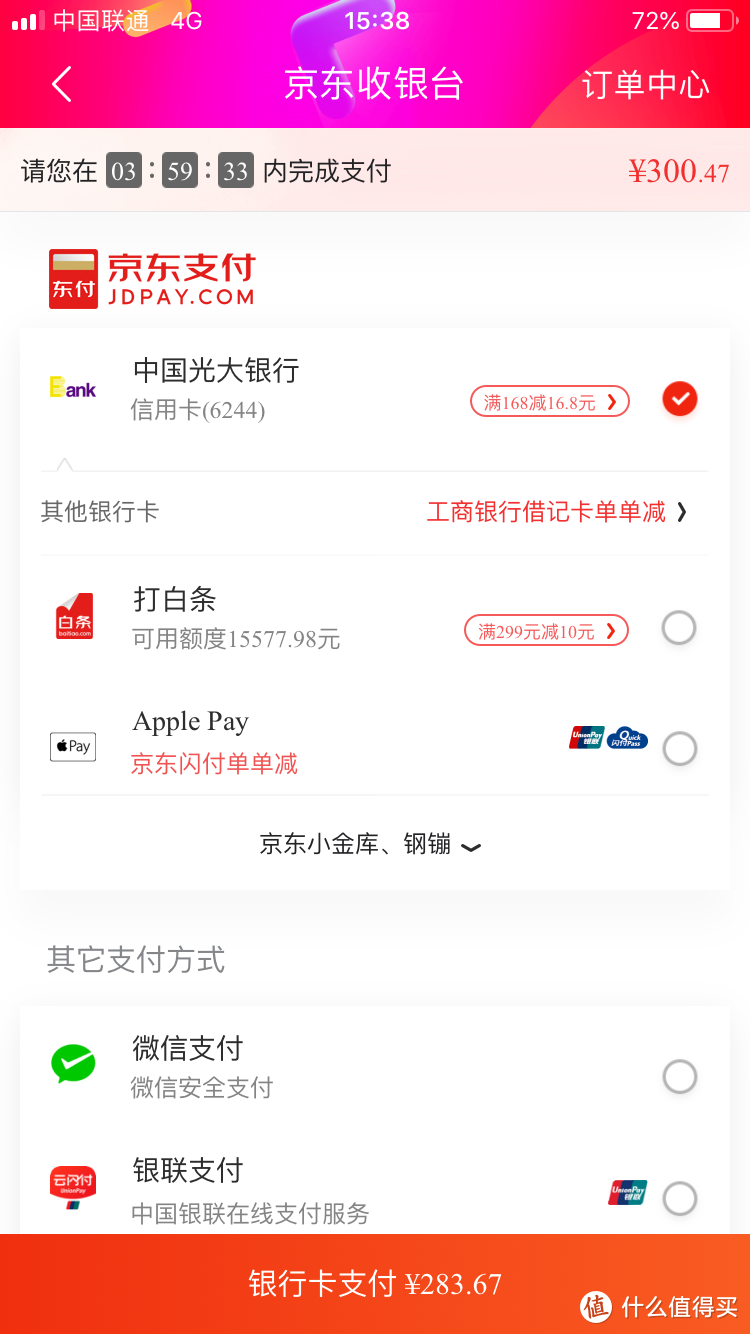
Task: Click the 云闪付 UnionPay payment icon
Action: (72, 1186)
